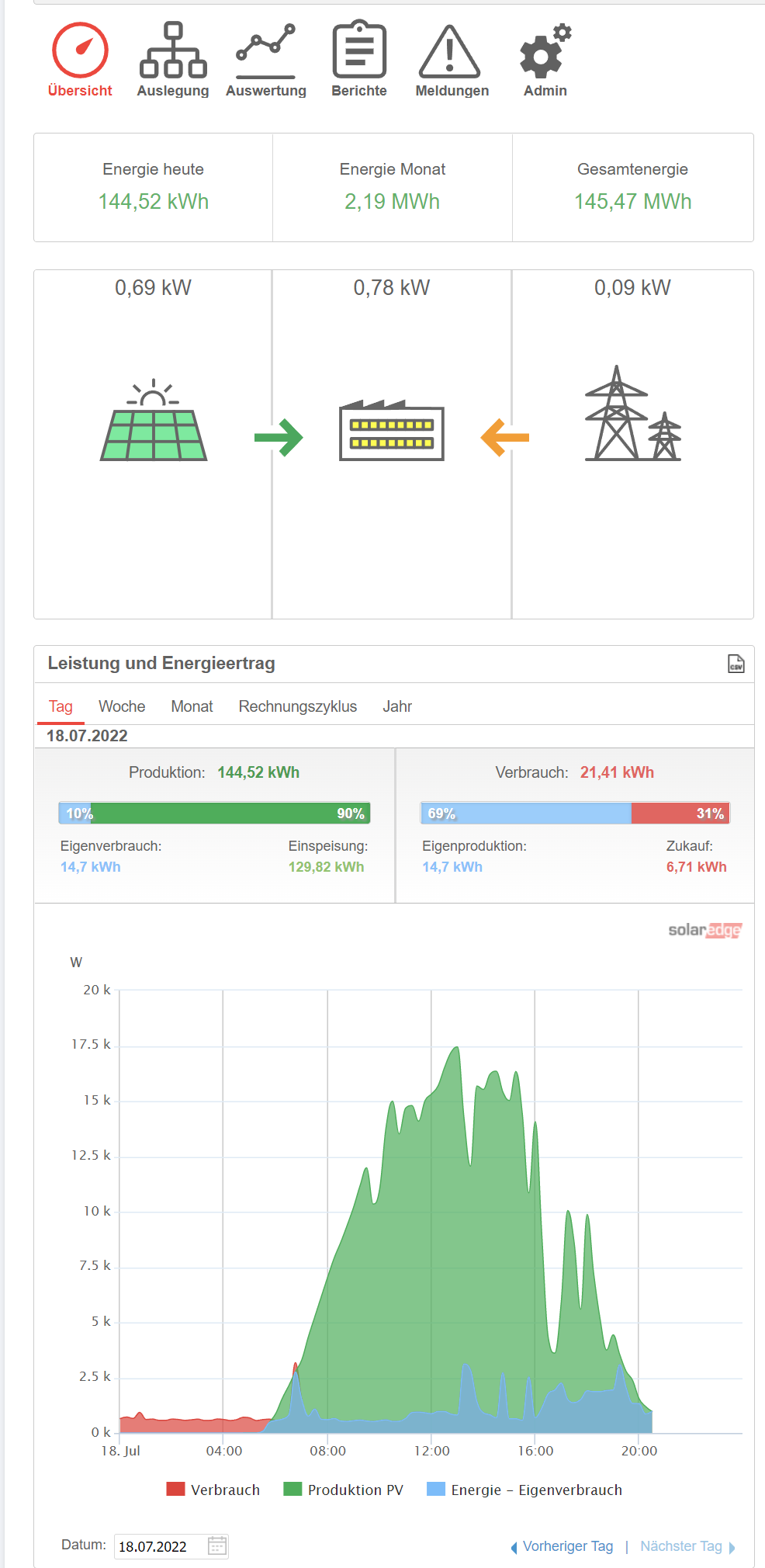Open the Auswertung analysis section

[x=266, y=60]
